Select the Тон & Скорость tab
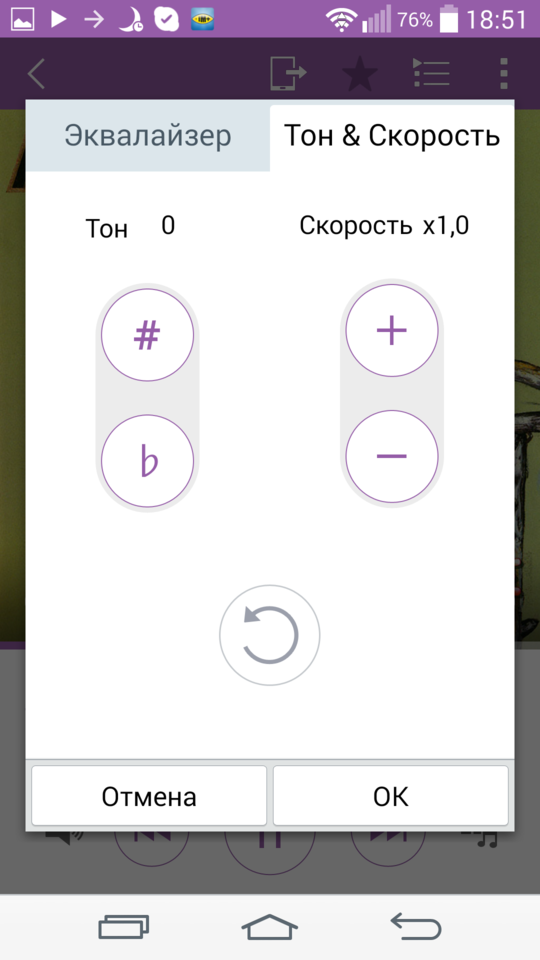Image resolution: width=540 pixels, height=960 pixels. (392, 136)
